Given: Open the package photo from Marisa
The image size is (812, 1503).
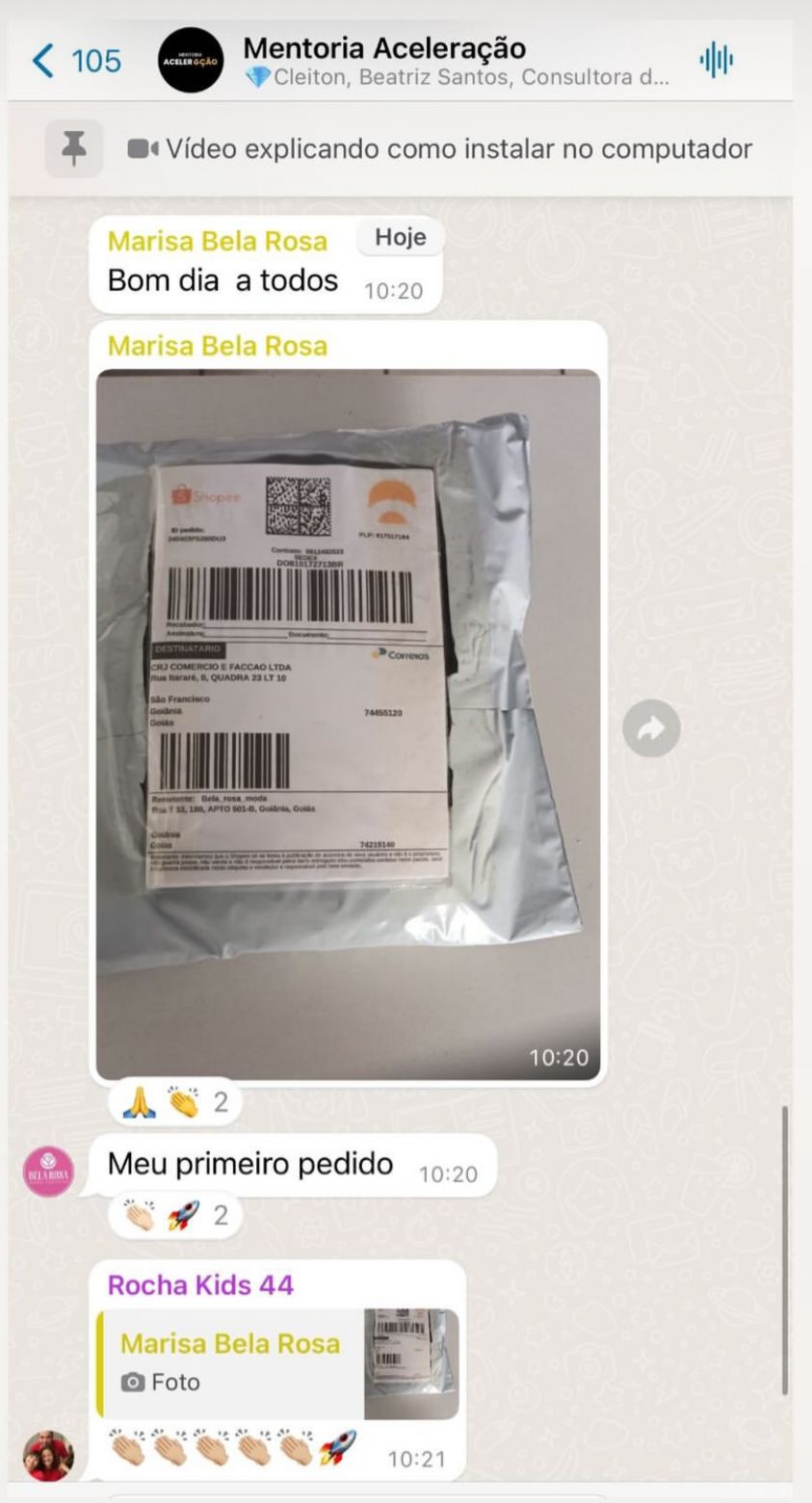Looking at the screenshot, I should (x=348, y=724).
